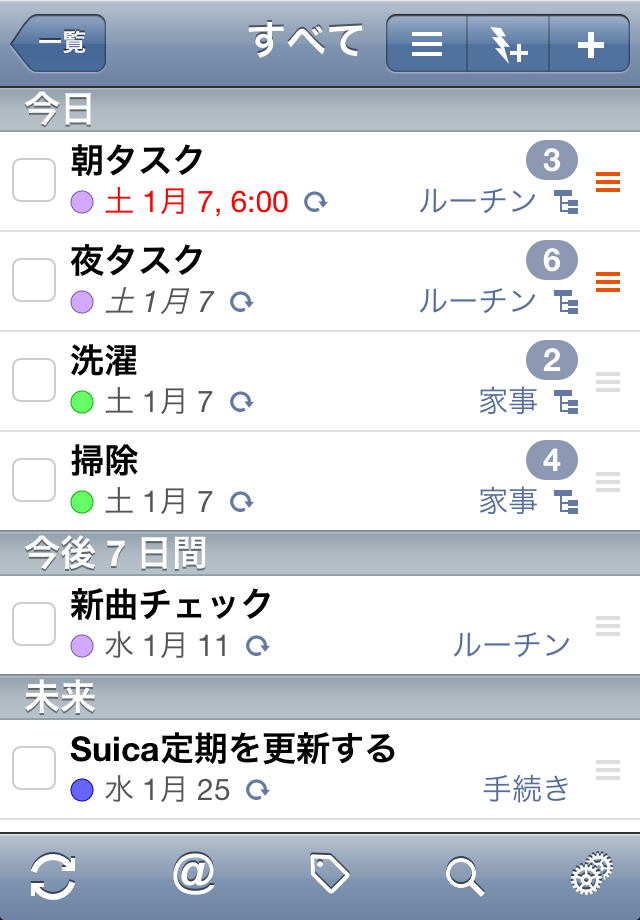Sync tasks with the refresh icon
The width and height of the screenshot is (640, 920).
coord(54,876)
